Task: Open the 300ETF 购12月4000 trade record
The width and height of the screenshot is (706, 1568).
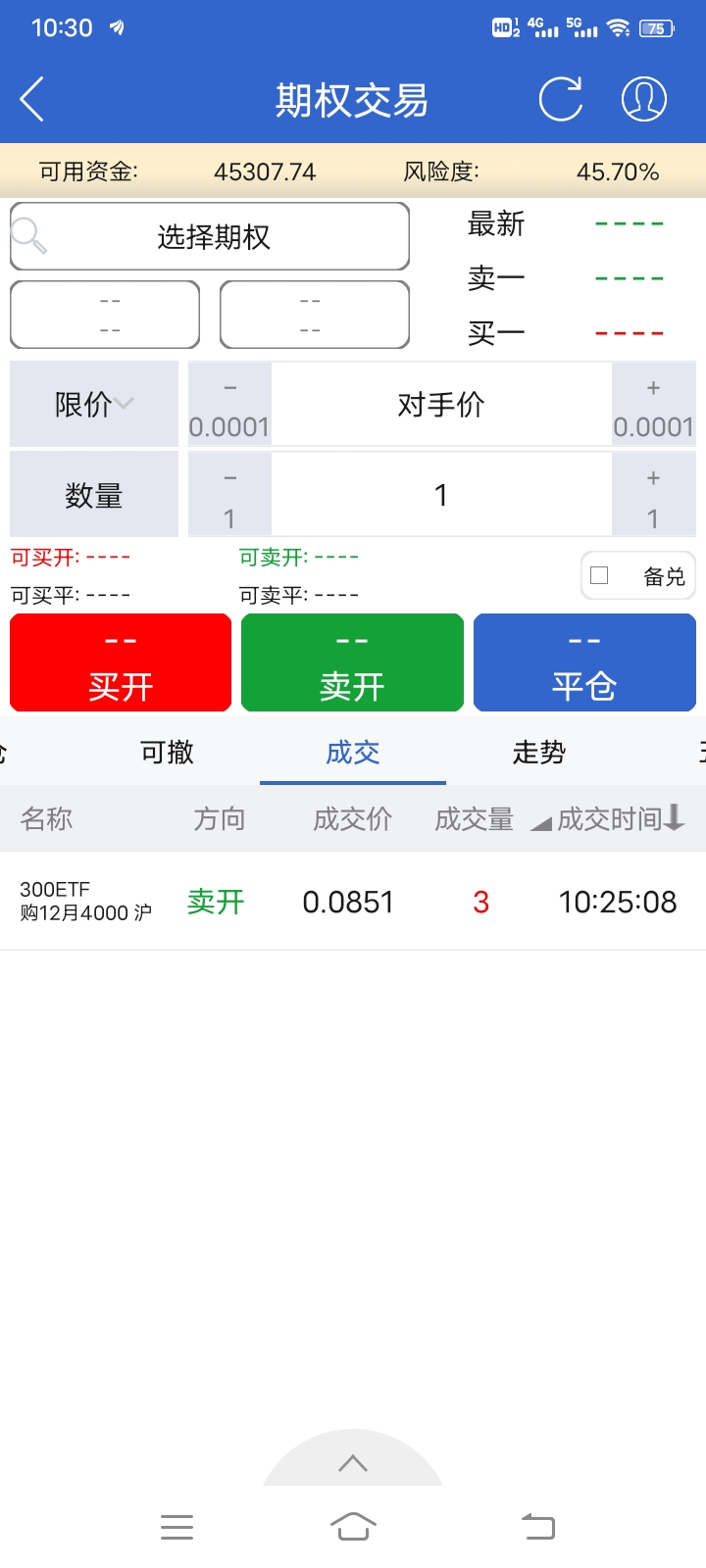Action: (353, 902)
